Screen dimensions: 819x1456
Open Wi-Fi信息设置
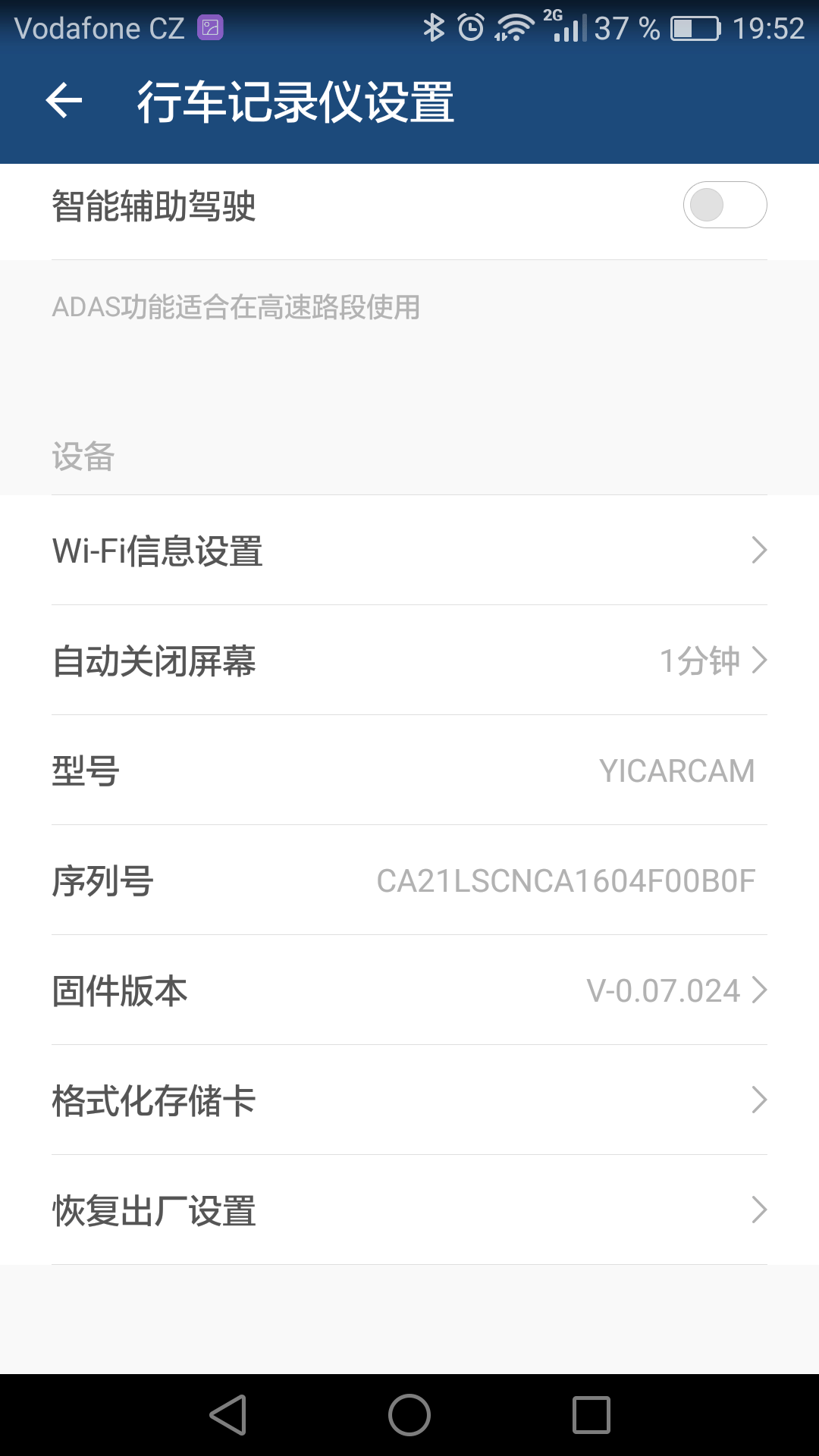409,550
